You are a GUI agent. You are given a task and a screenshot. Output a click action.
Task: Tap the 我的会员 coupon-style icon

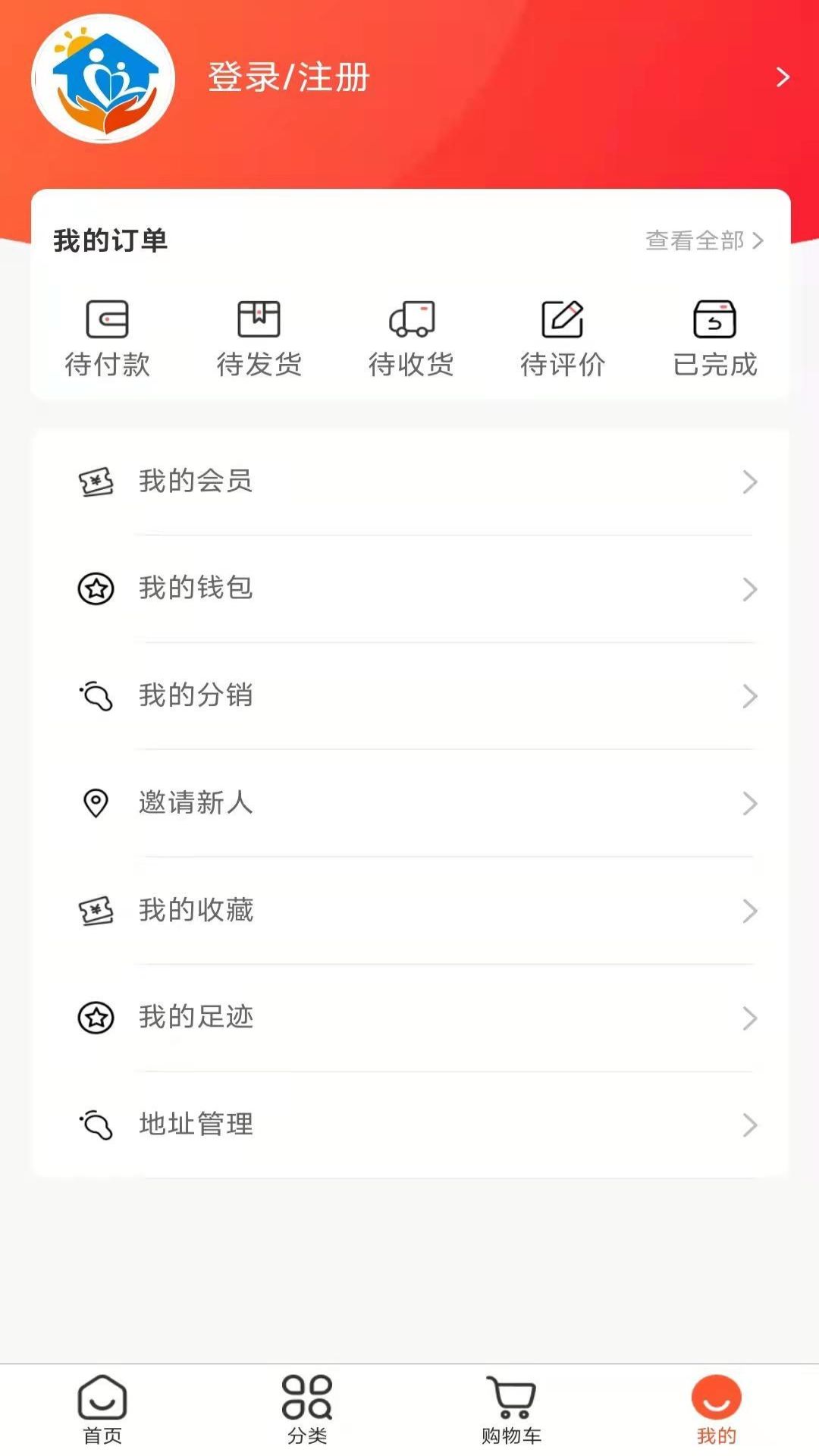[x=96, y=482]
